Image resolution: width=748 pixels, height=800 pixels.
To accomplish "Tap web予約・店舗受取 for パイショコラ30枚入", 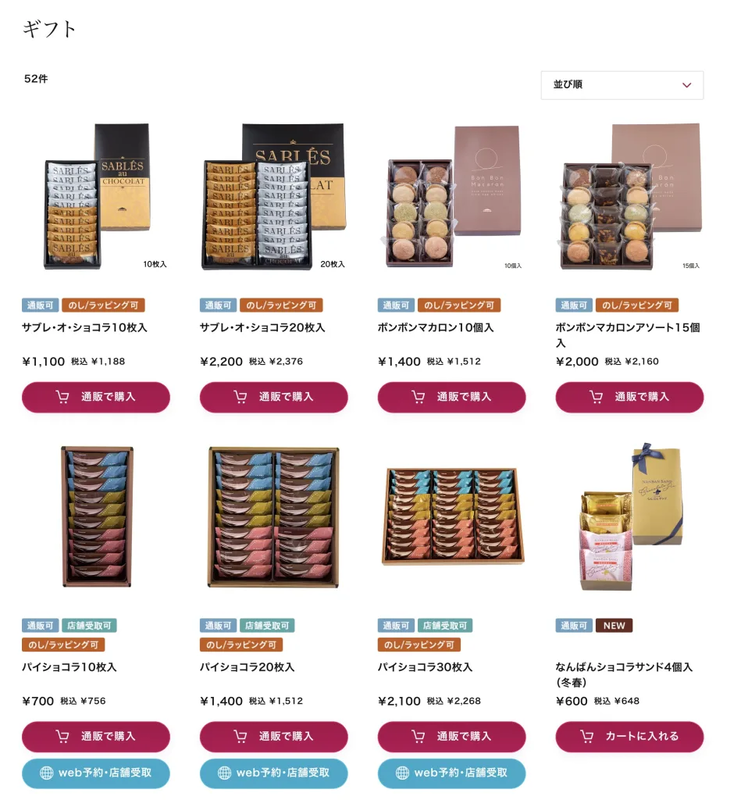I will 451,773.
